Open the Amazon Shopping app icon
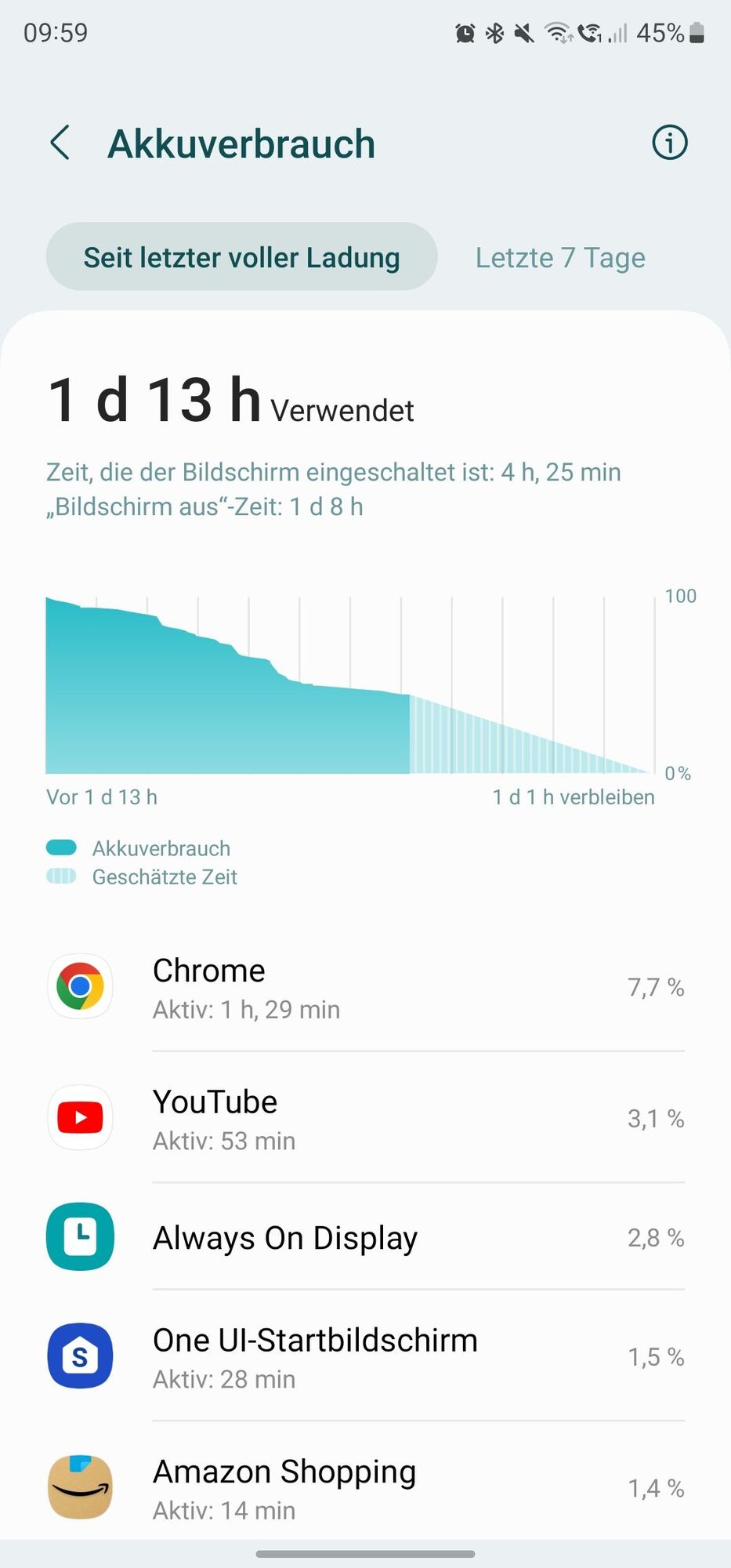This screenshot has width=731, height=1568. coord(80,1486)
